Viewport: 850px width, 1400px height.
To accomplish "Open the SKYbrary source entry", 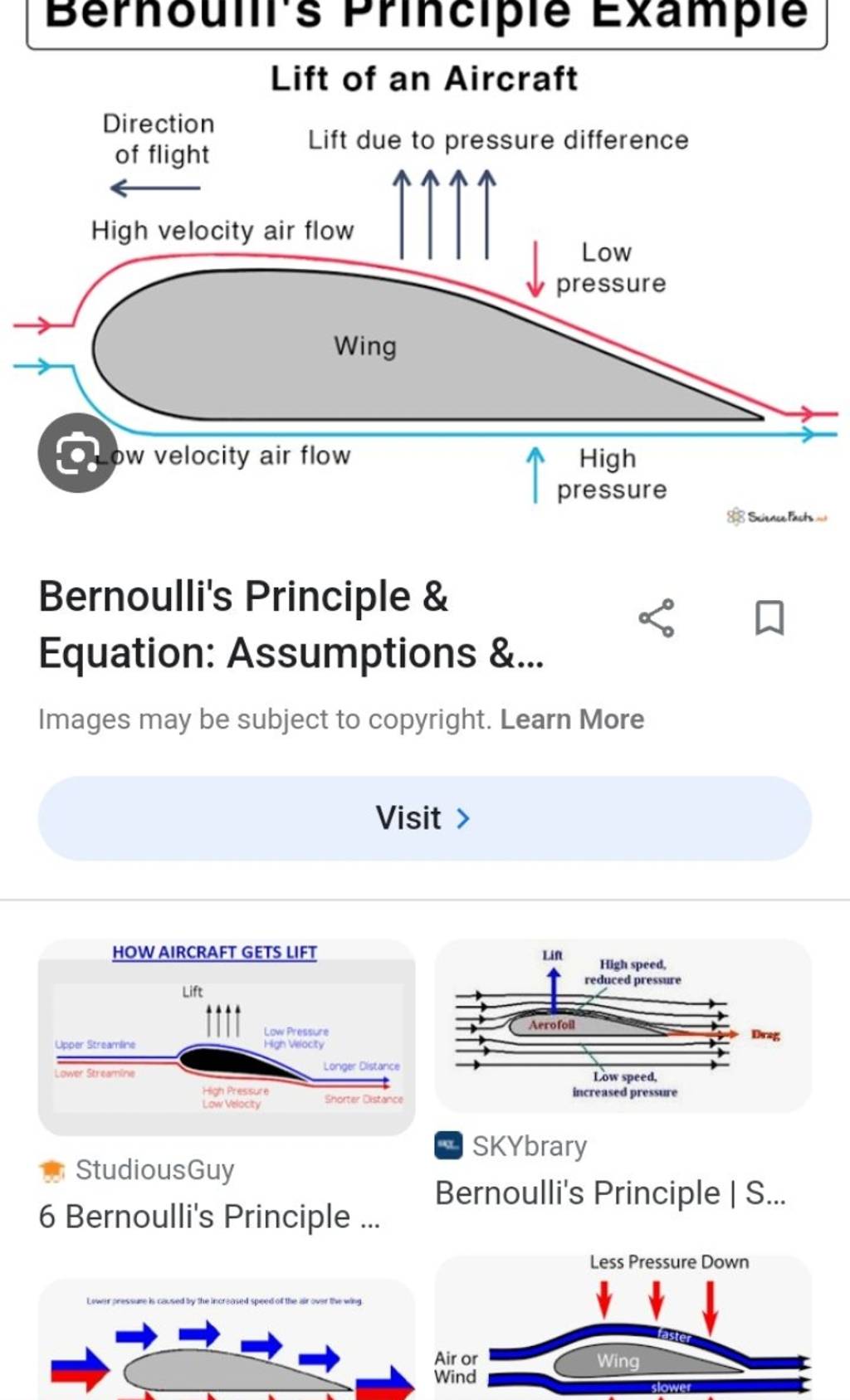I will tap(528, 1144).
